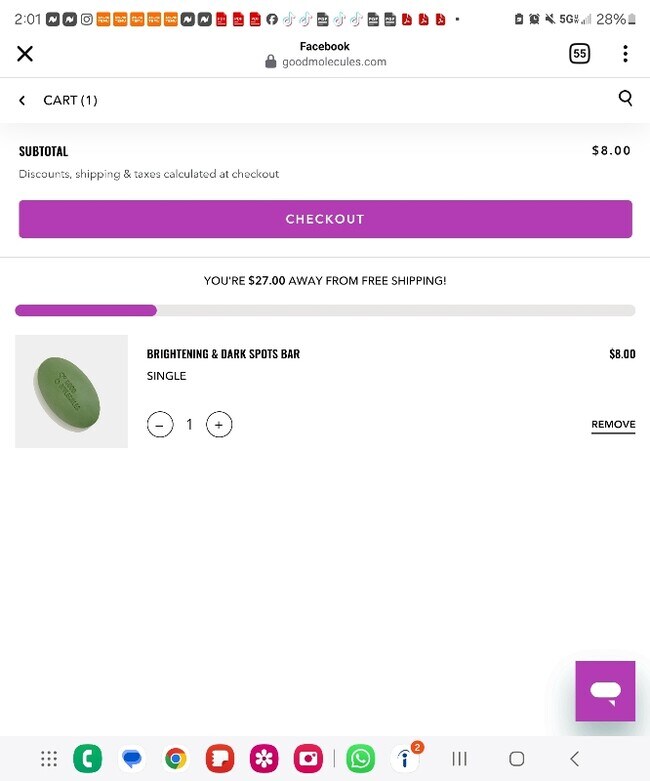Proceed to checkout

(325, 219)
